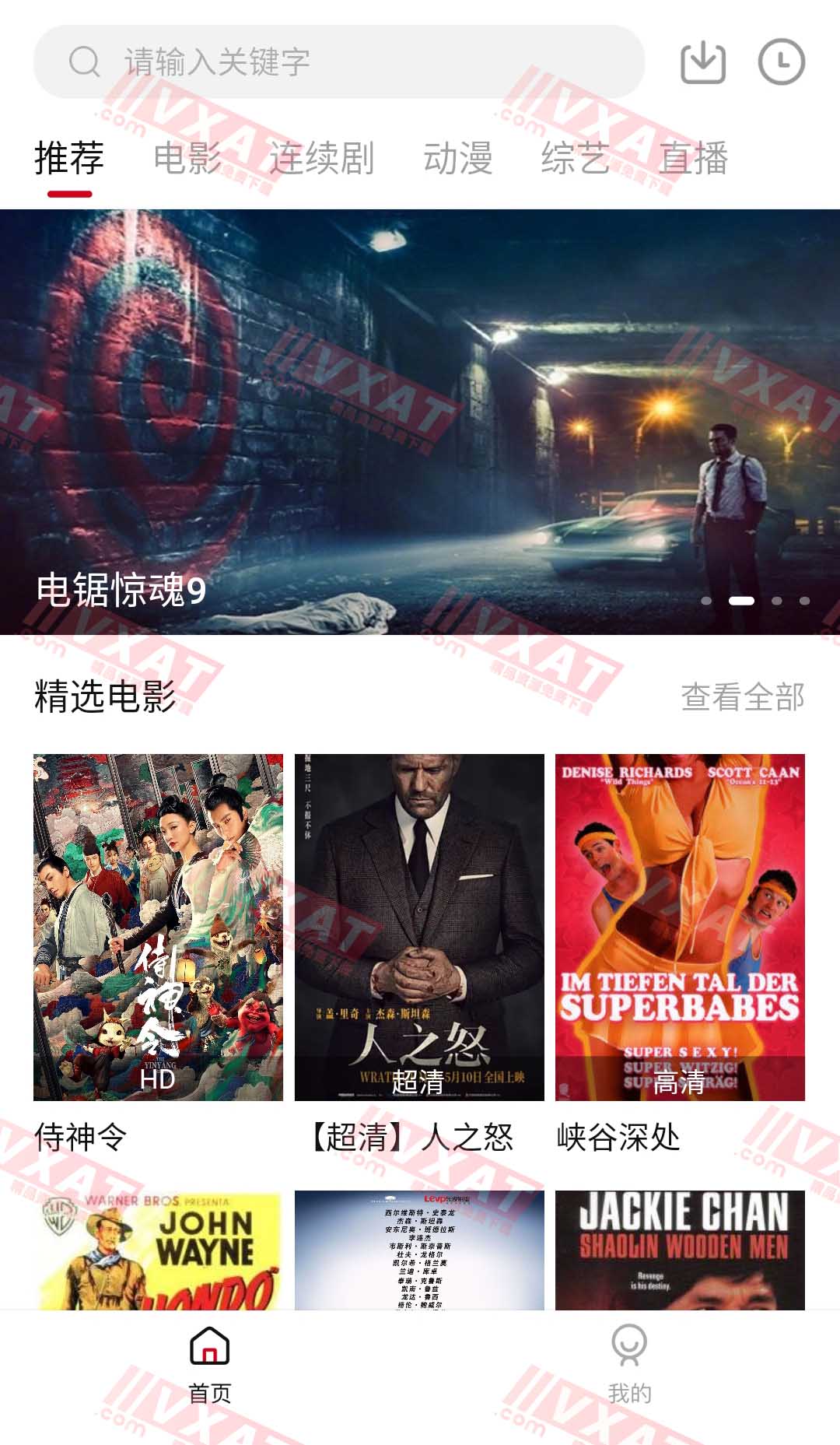This screenshot has width=840, height=1445.
Task: Switch to the 动漫 tab
Action: [x=457, y=159]
